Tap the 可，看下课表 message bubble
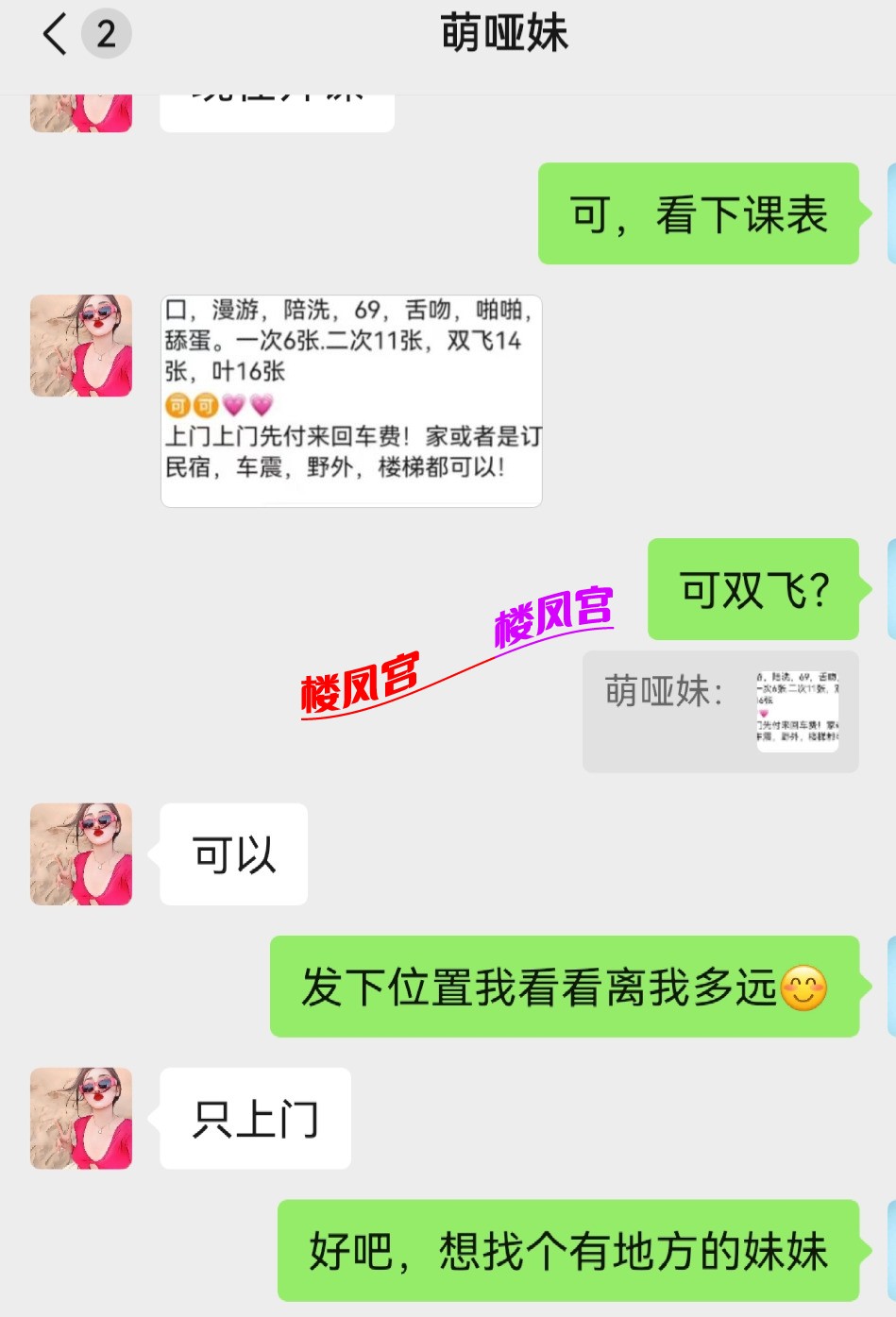 (699, 212)
